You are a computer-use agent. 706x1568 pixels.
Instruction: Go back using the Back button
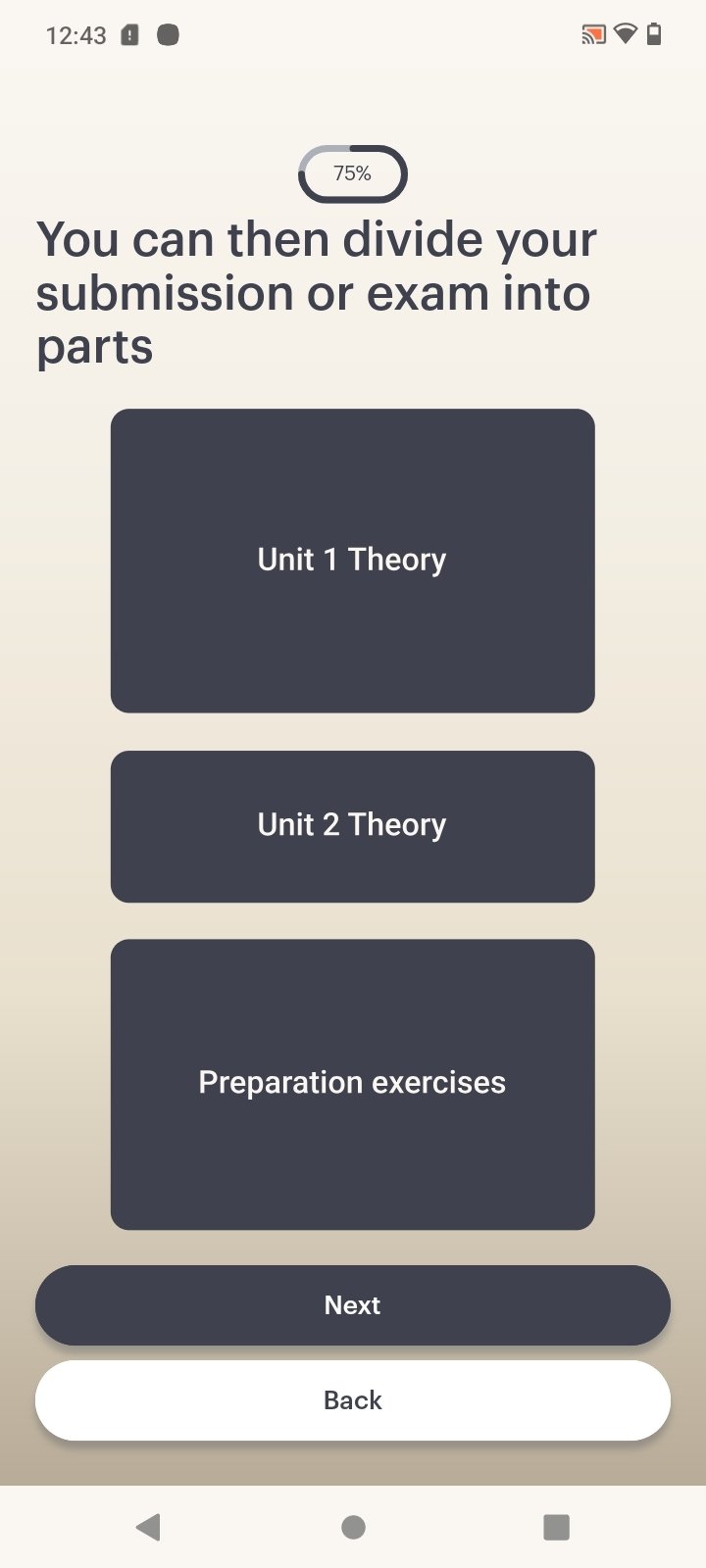click(353, 1399)
